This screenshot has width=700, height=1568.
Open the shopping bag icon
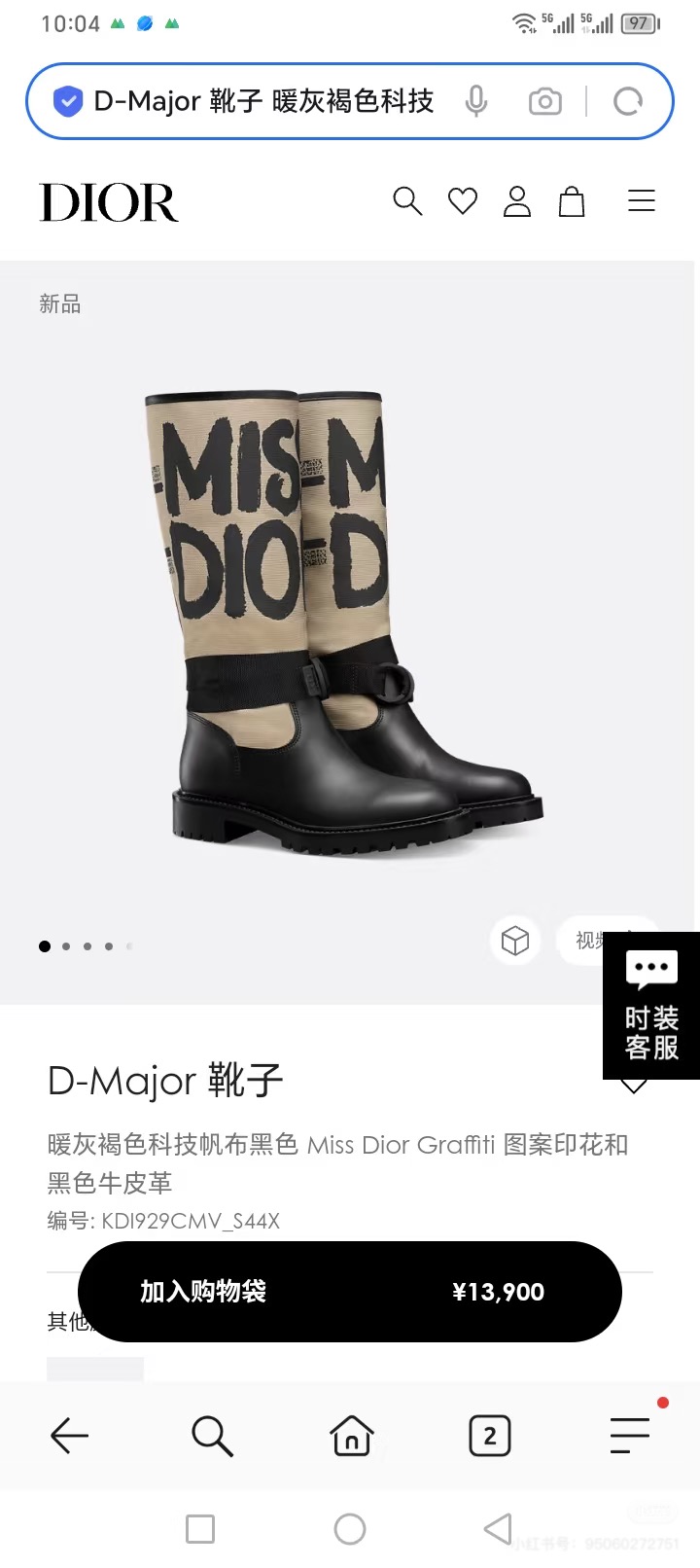[x=571, y=201]
